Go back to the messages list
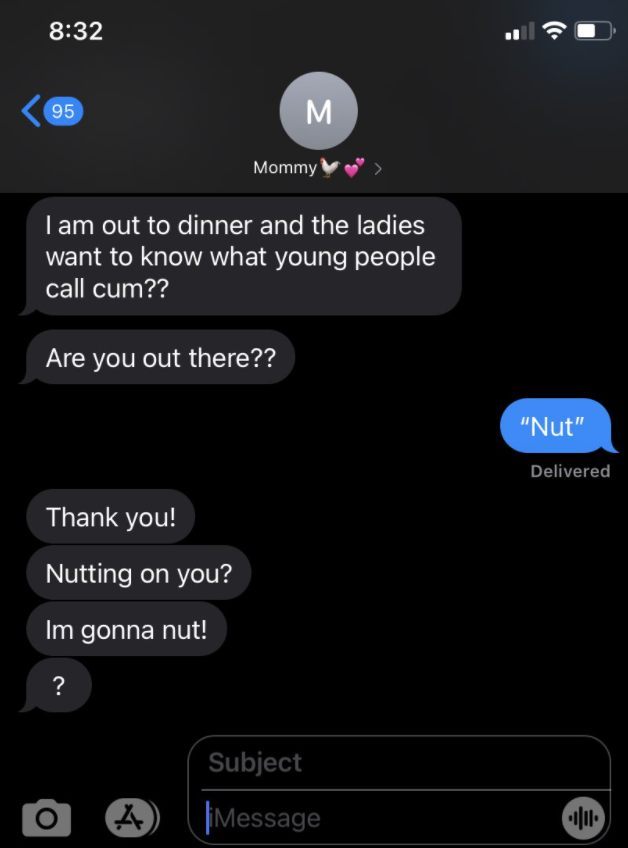Image resolution: width=628 pixels, height=848 pixels. pos(50,111)
